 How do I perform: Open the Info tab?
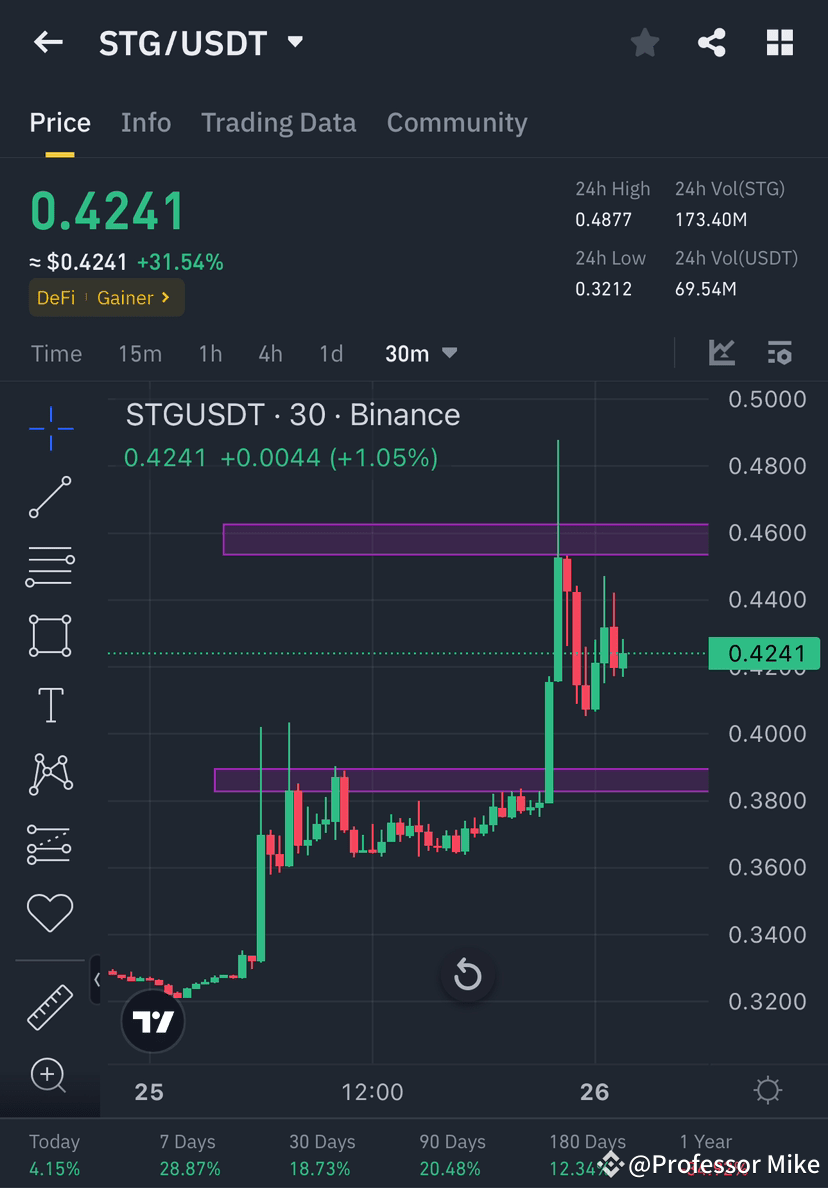146,122
